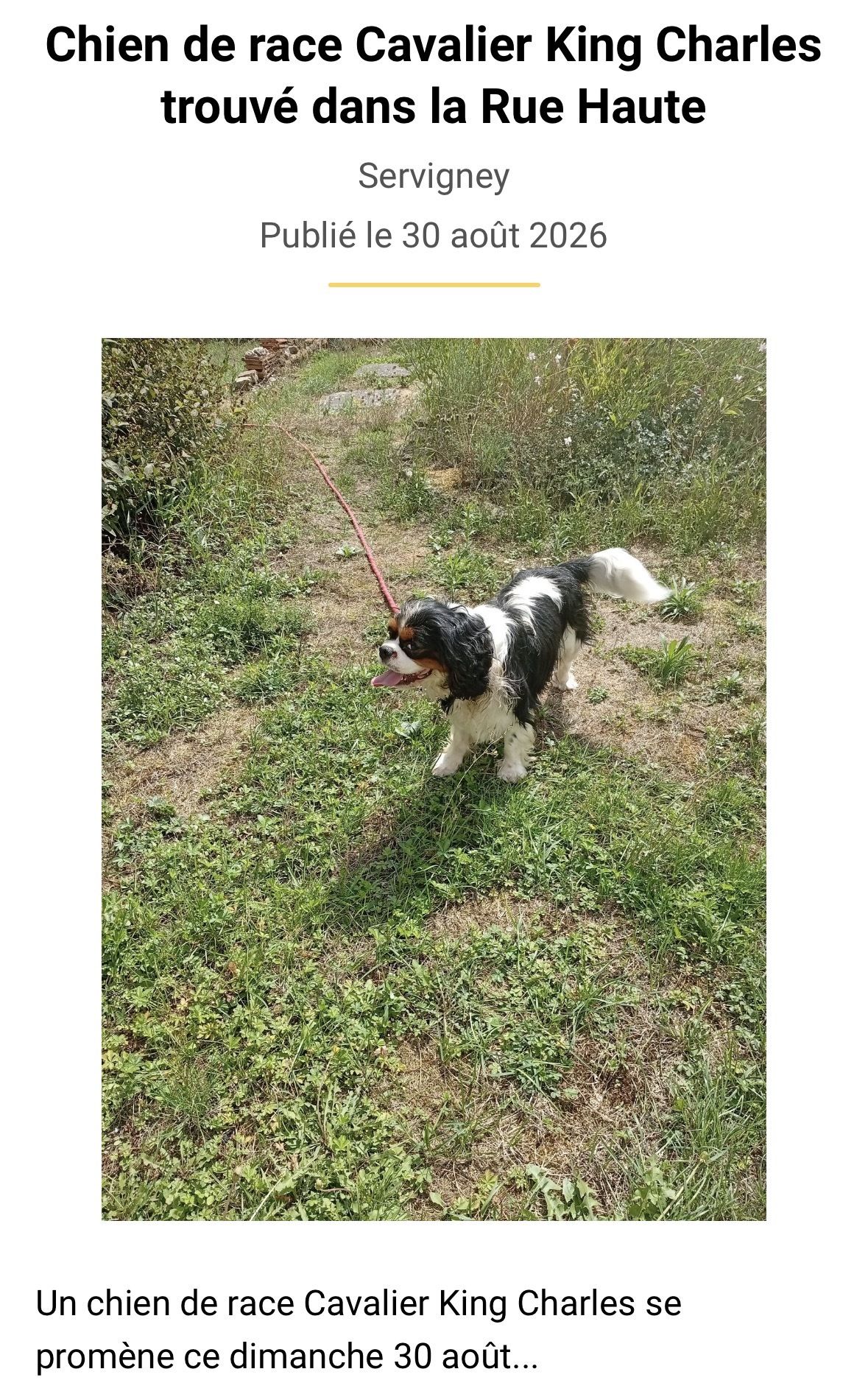Screen dimensions: 868x1394
Task: Open the found dog photo
Action: click(434, 779)
